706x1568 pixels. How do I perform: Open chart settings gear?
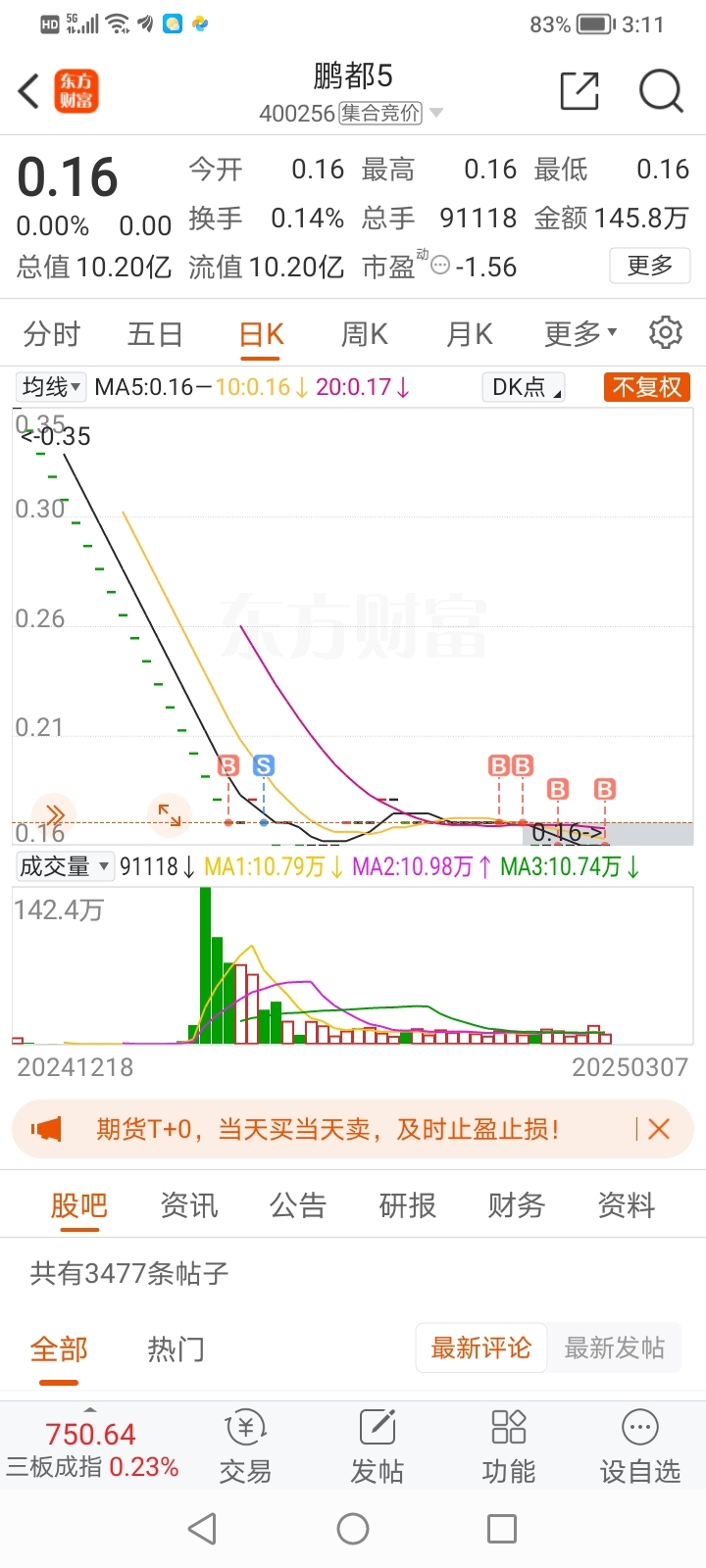click(665, 333)
